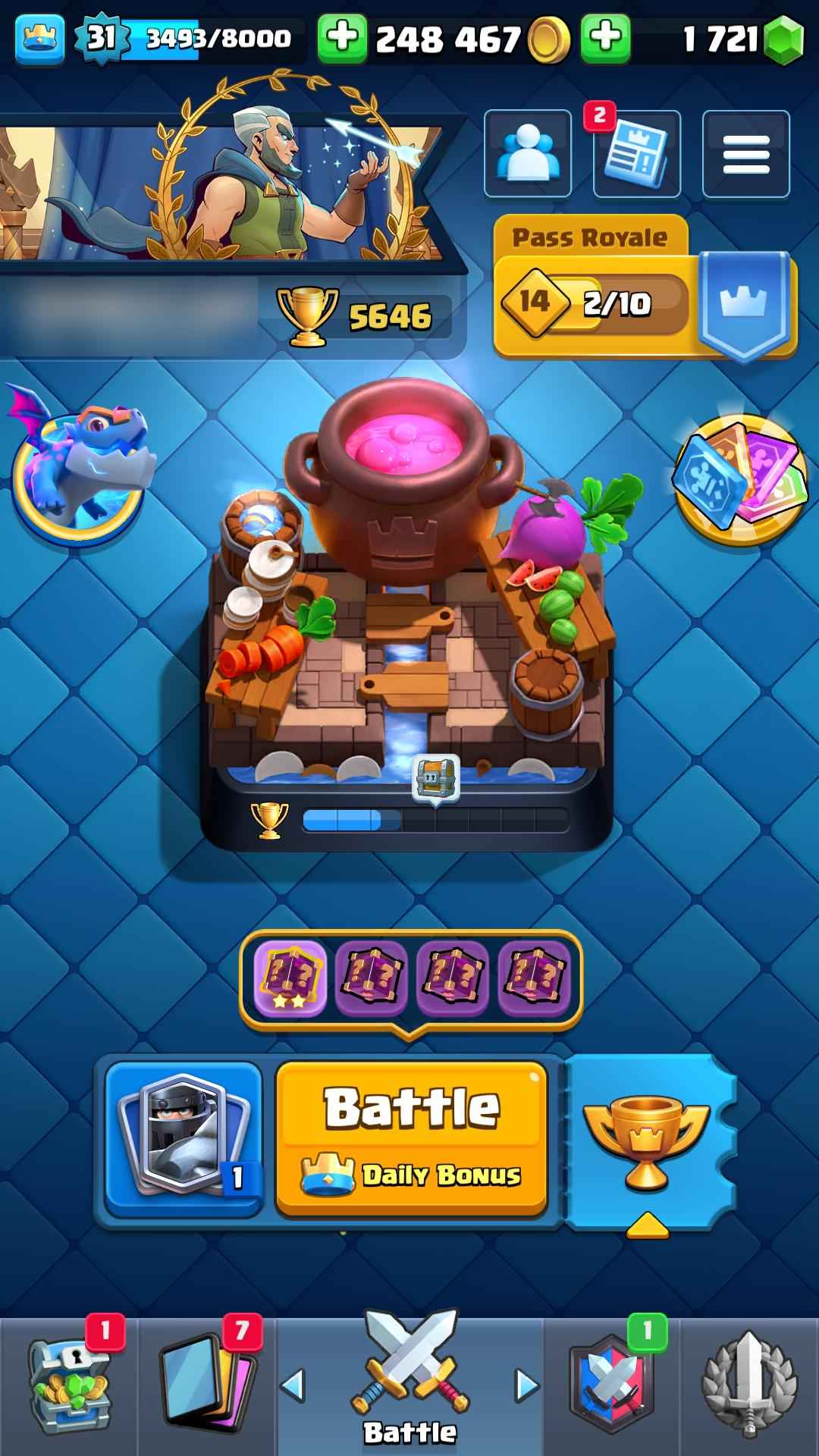Open the news feed icon
The image size is (819, 1456).
637,154
